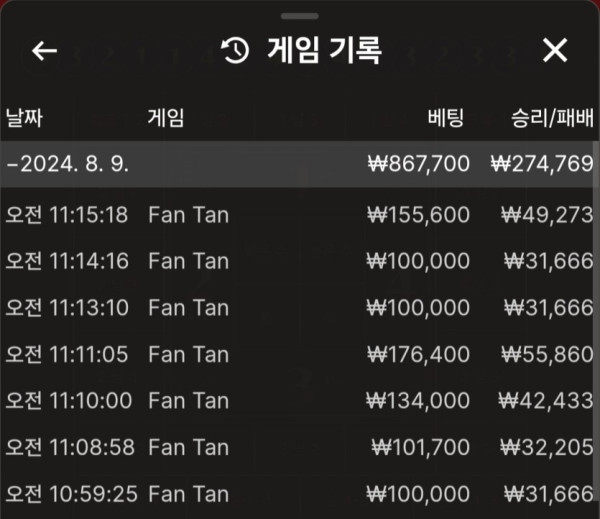Open the 11:11:05 Fan Tan record
Viewport: 600px width, 519px height.
tap(298, 354)
